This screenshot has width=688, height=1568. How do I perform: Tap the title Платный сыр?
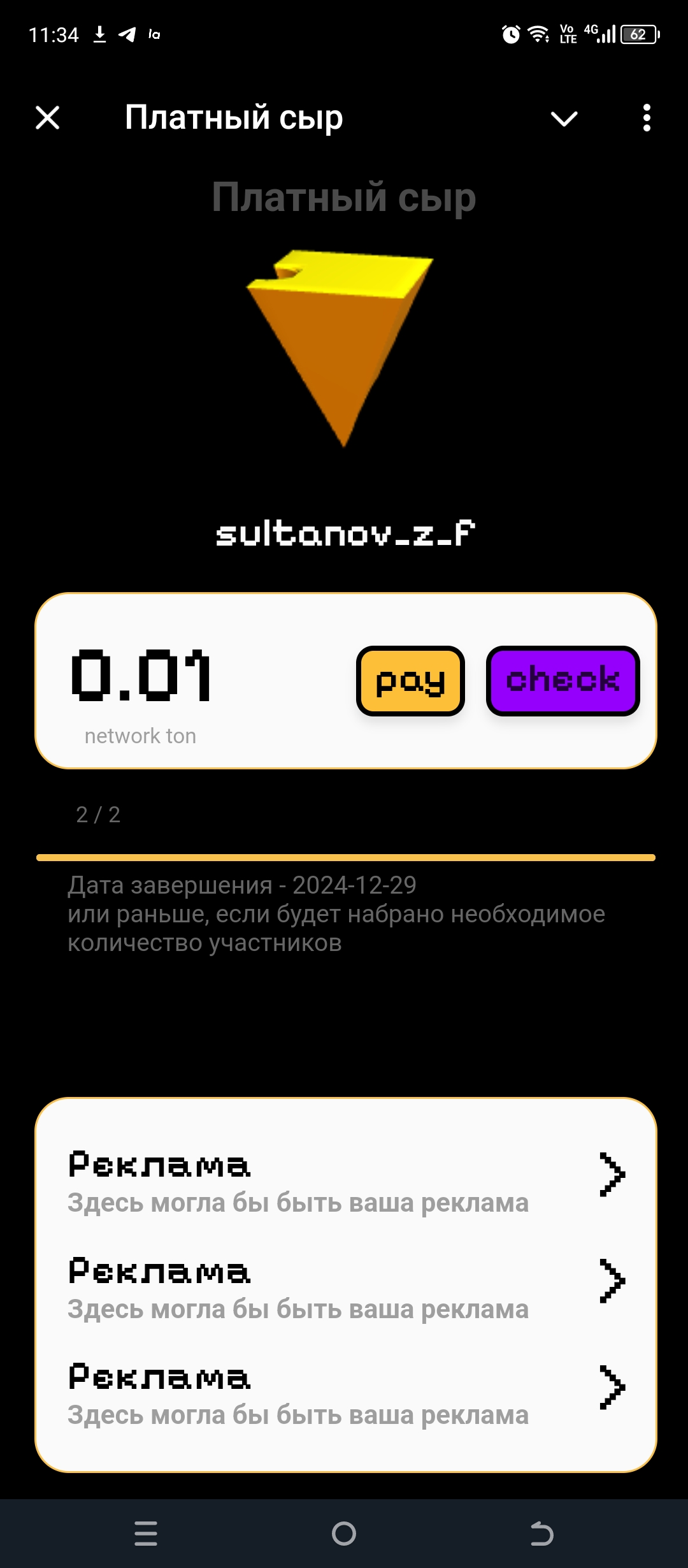click(233, 117)
